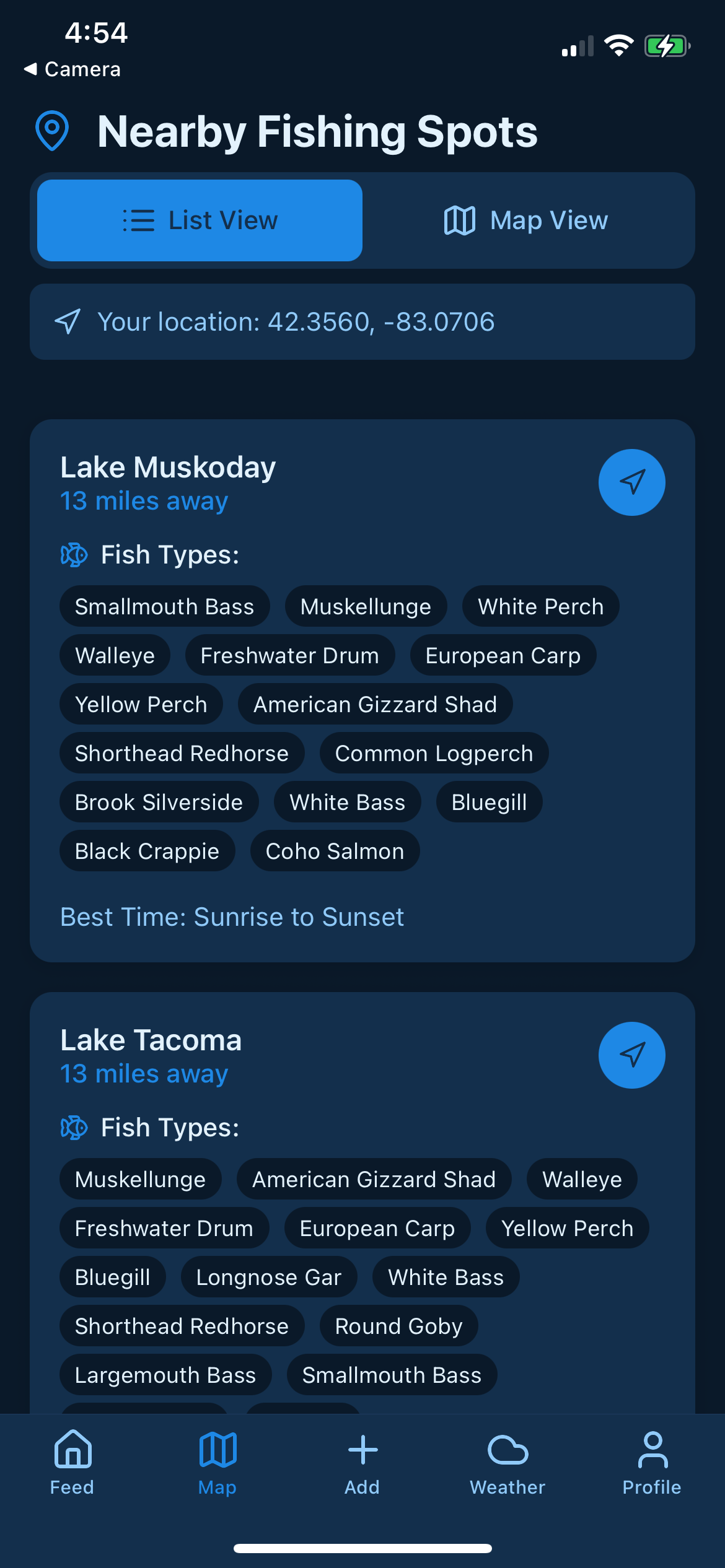Select the Muskellunge chip under Lake Tacoma
This screenshot has width=725, height=1568.
pyautogui.click(x=140, y=1178)
